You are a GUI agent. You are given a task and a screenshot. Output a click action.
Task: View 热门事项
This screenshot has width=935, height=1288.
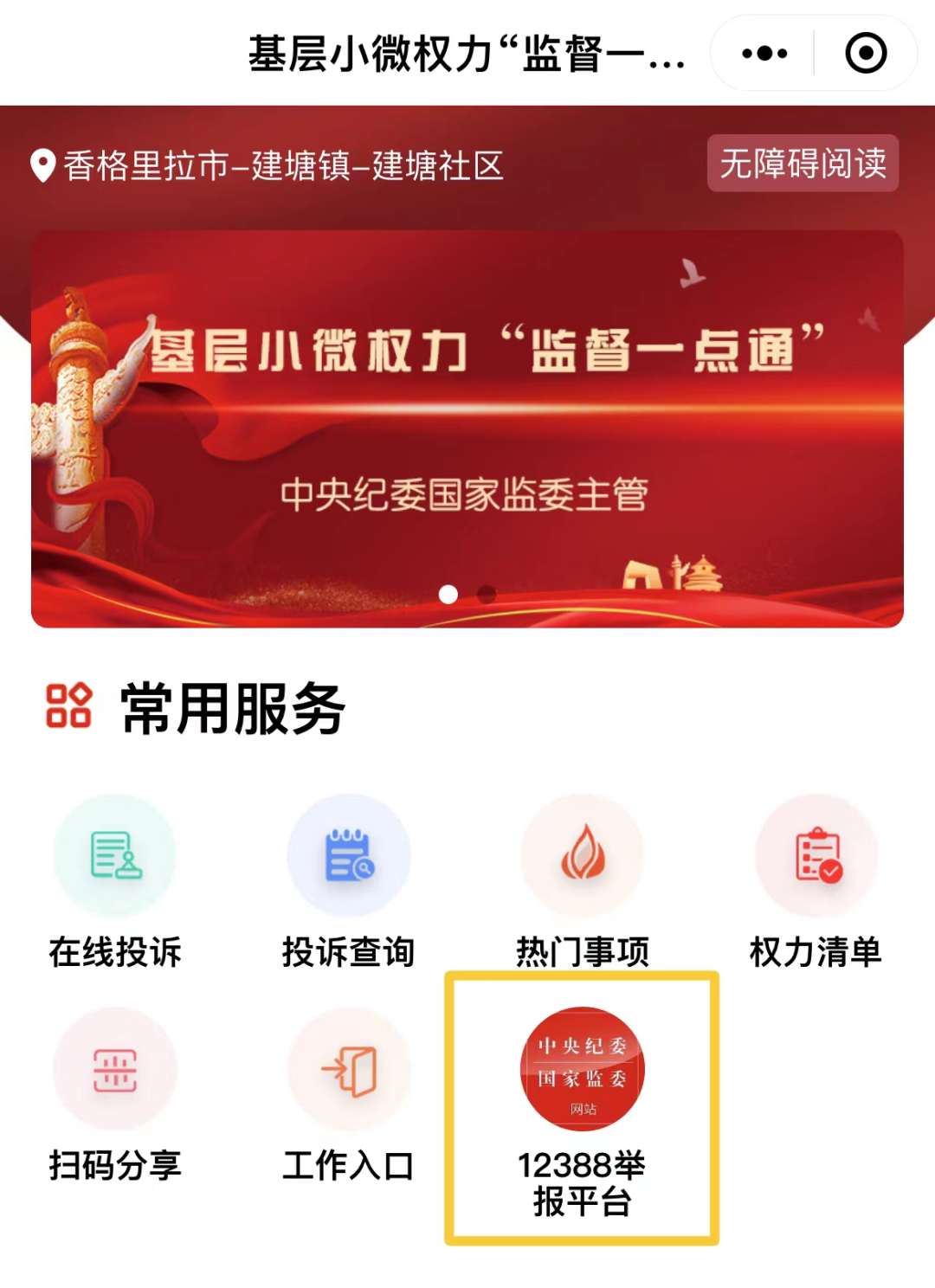pyautogui.click(x=583, y=882)
